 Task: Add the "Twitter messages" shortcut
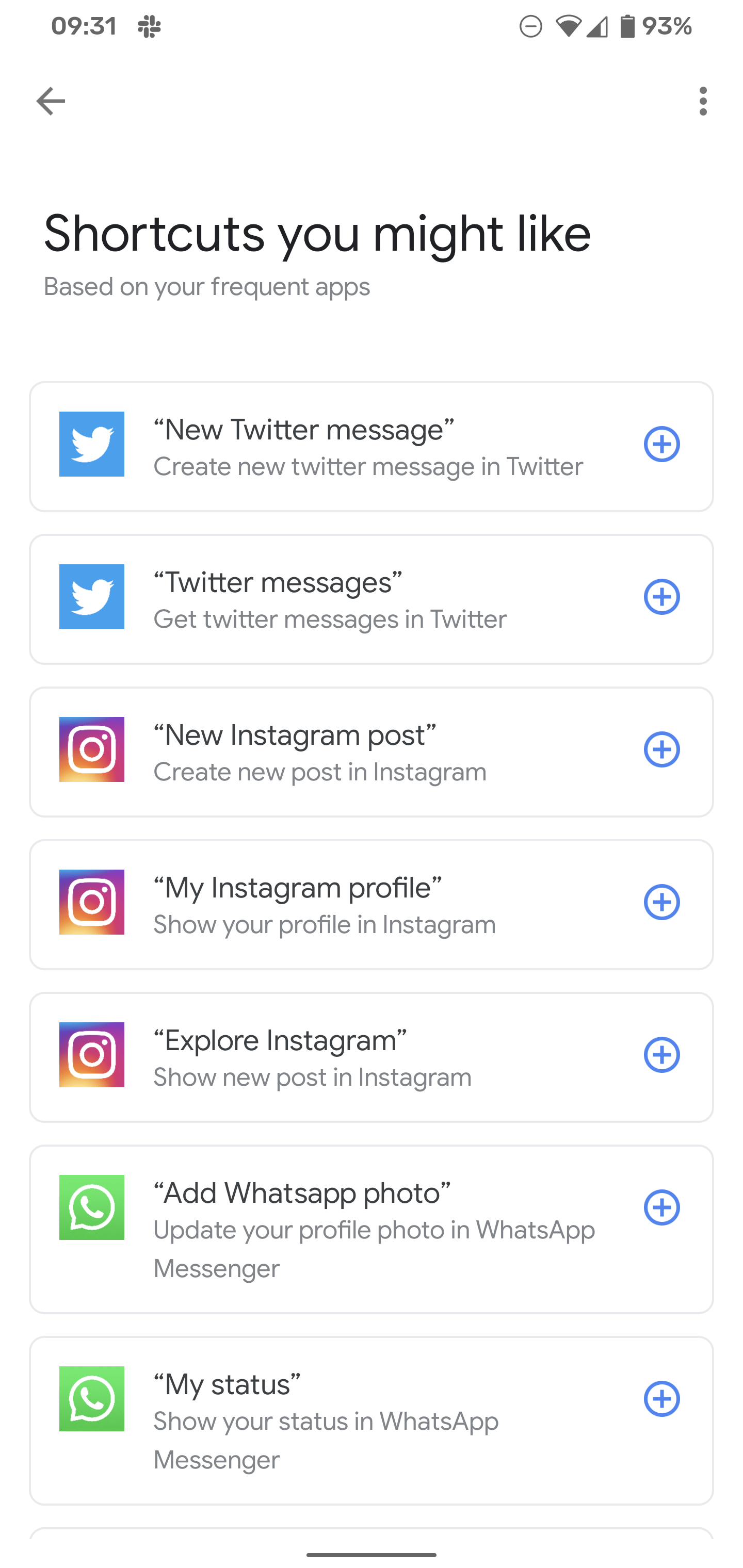point(662,597)
